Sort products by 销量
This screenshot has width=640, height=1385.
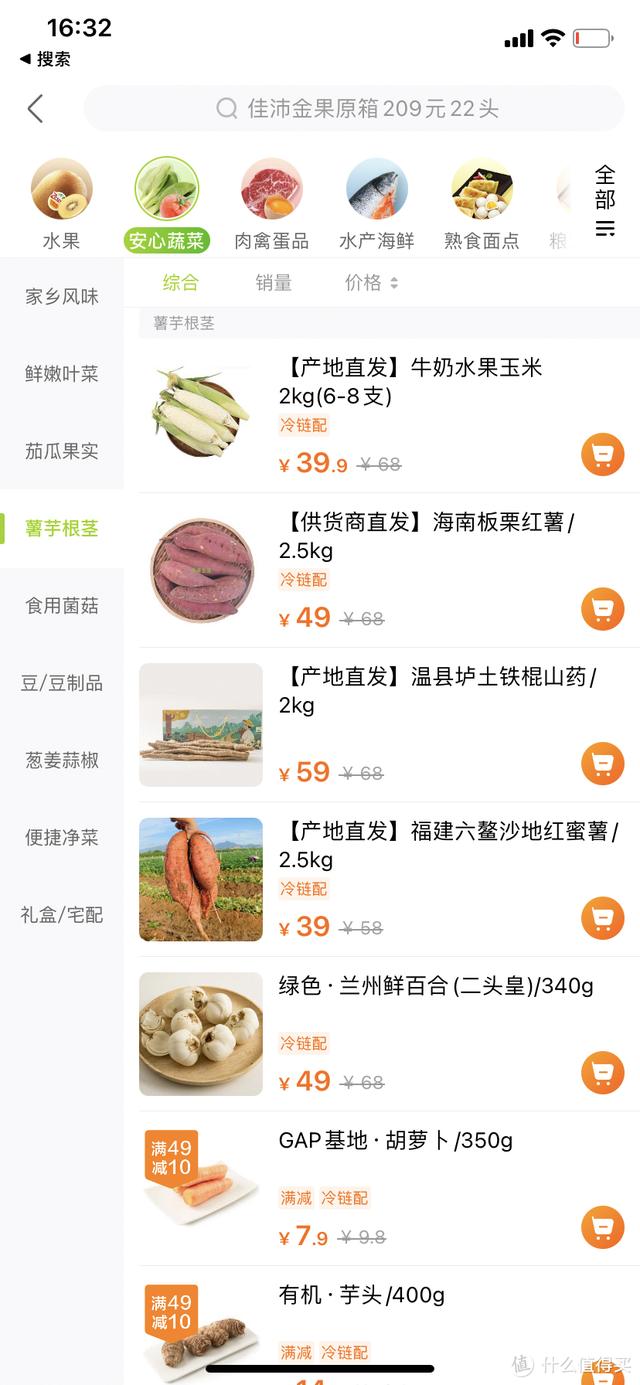tap(273, 283)
